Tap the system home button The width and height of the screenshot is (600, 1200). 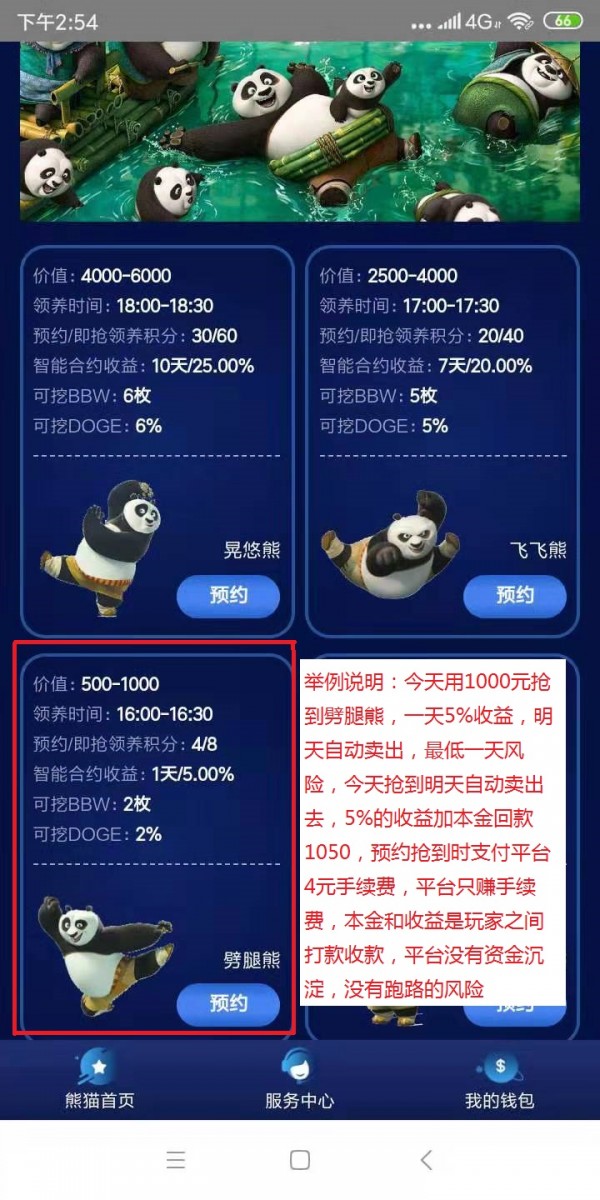tap(299, 1160)
